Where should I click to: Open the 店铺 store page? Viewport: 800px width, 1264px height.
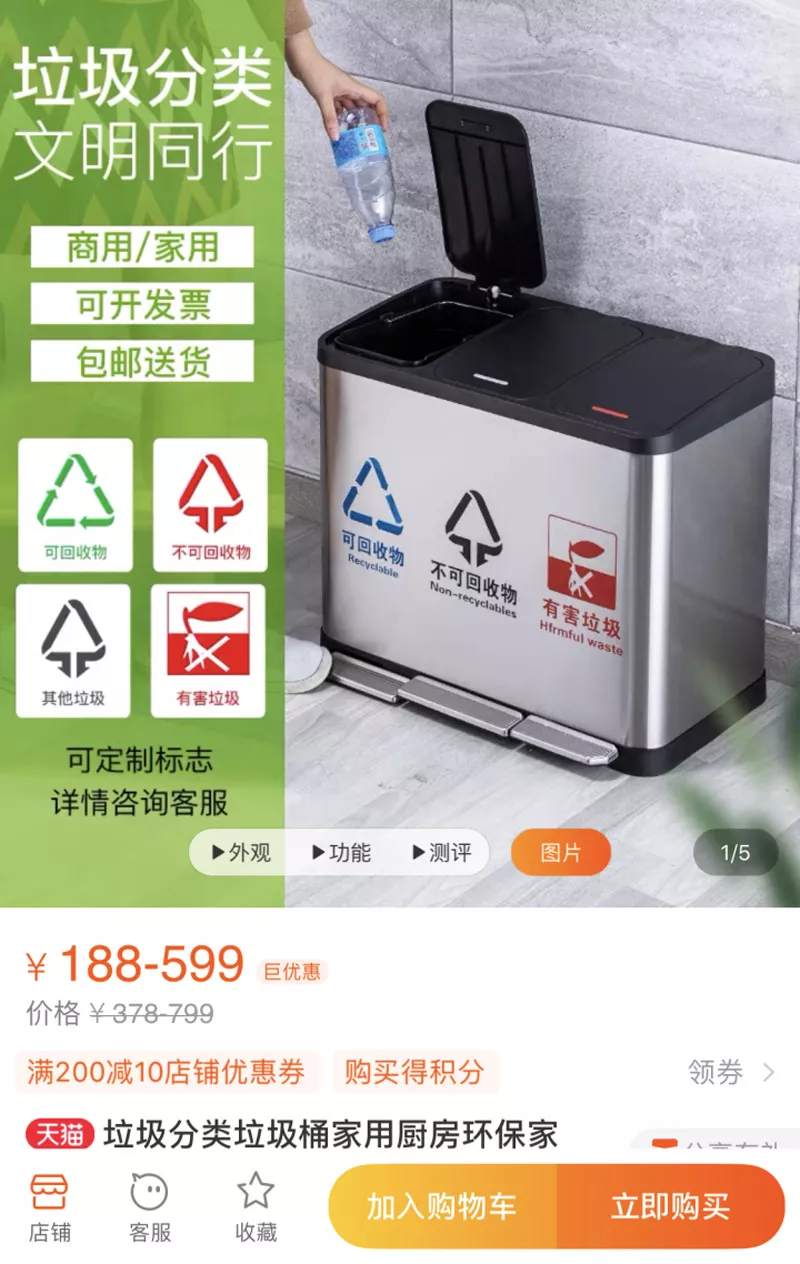49,1207
